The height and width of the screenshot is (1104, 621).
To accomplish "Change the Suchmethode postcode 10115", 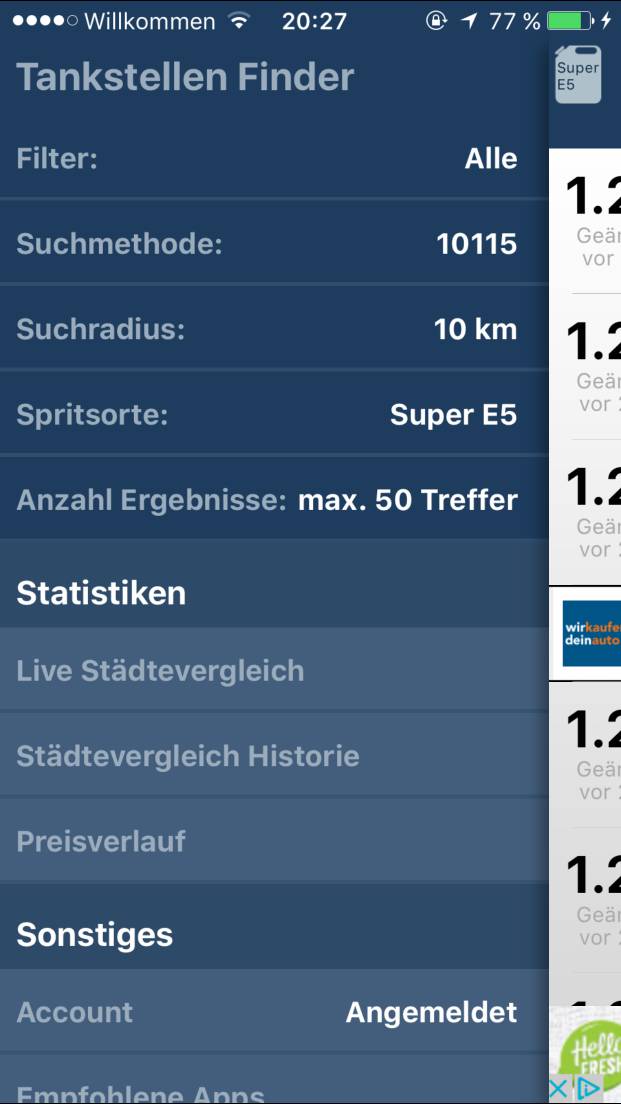I will click(274, 244).
